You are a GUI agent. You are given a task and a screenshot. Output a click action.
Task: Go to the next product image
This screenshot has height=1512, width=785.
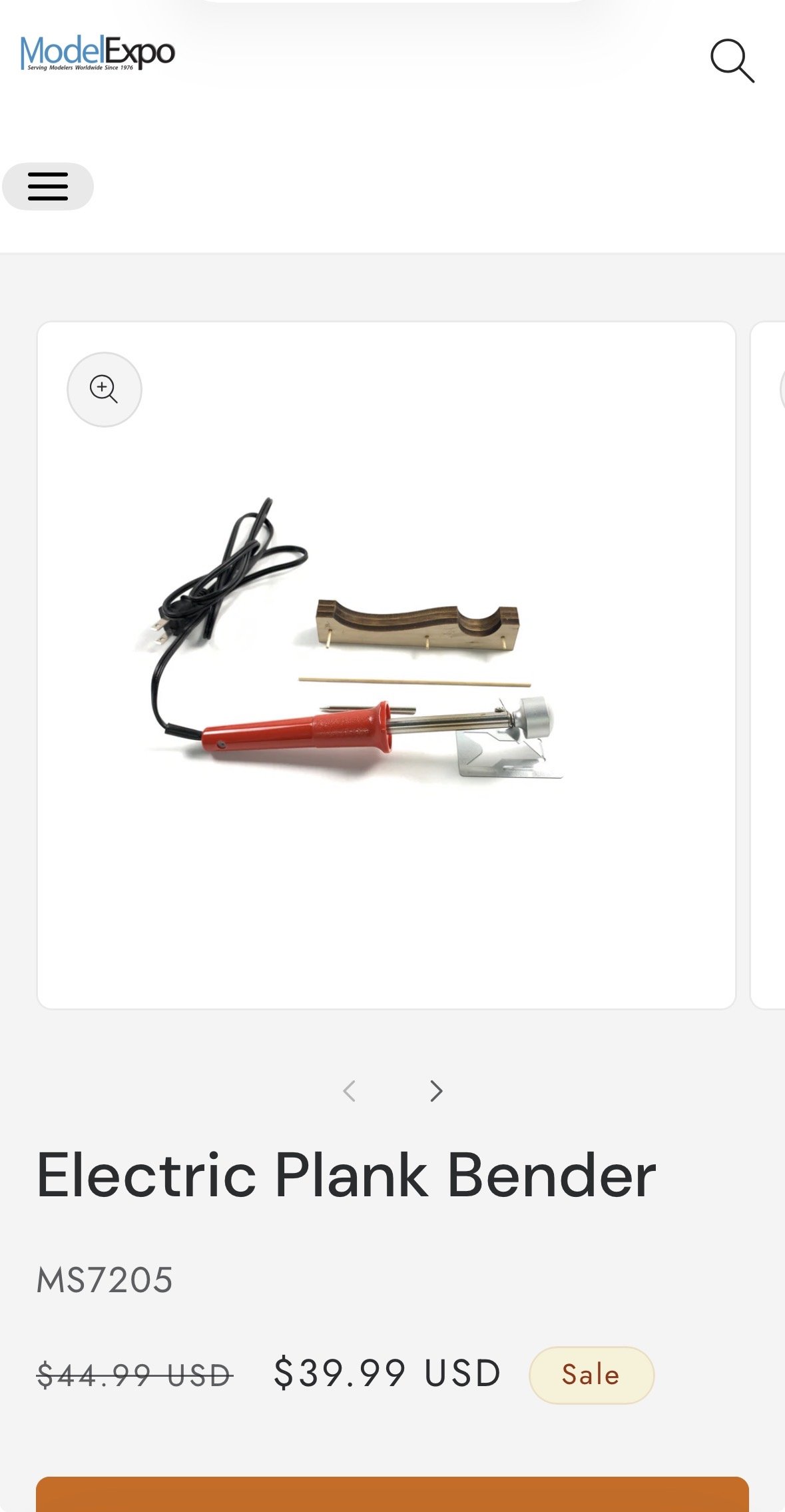[436, 1091]
